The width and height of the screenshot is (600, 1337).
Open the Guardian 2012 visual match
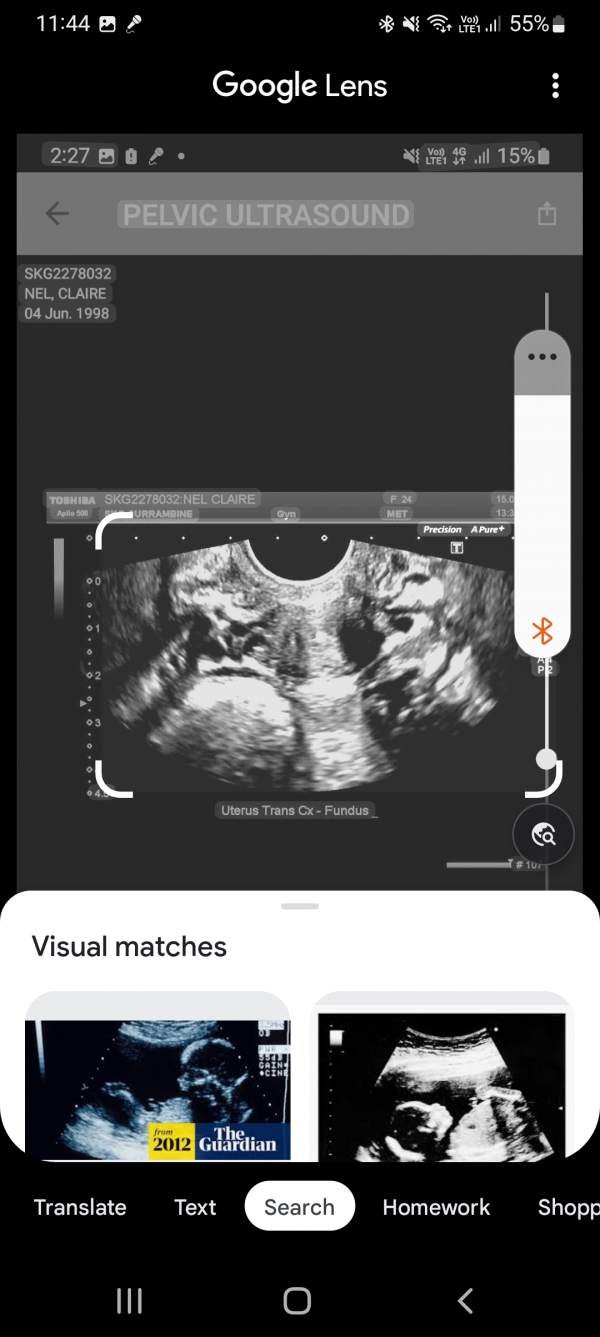coord(157,1080)
